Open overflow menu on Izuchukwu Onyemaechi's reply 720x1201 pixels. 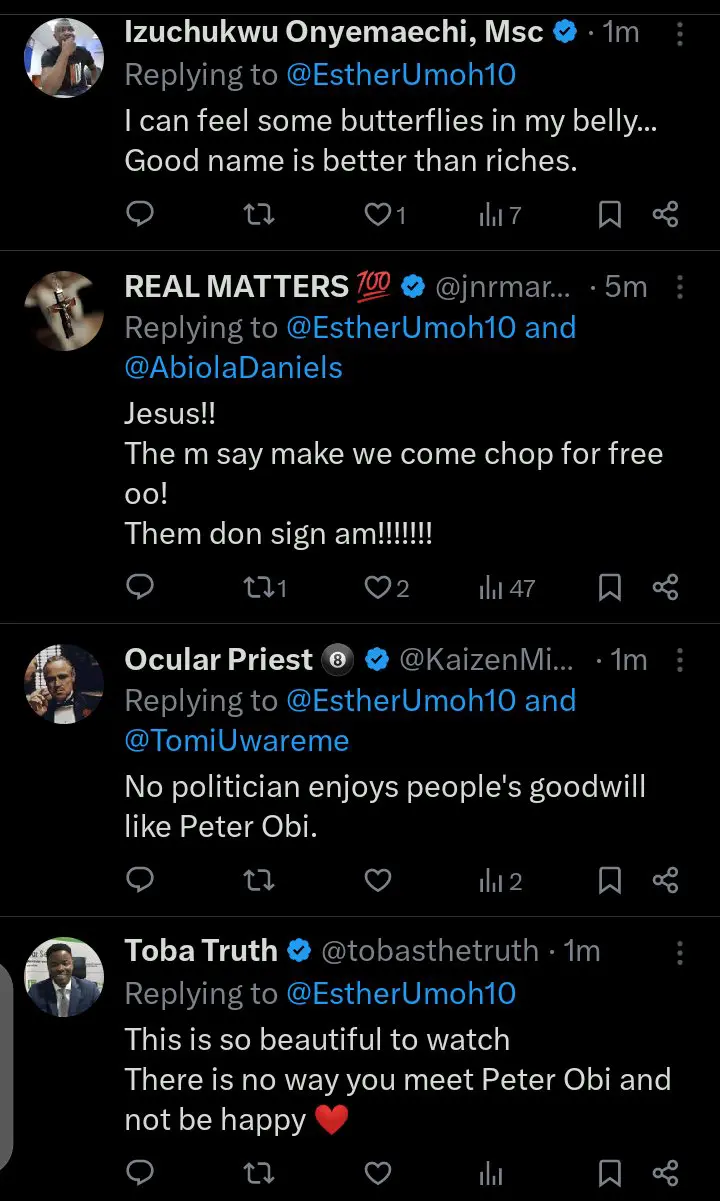680,35
